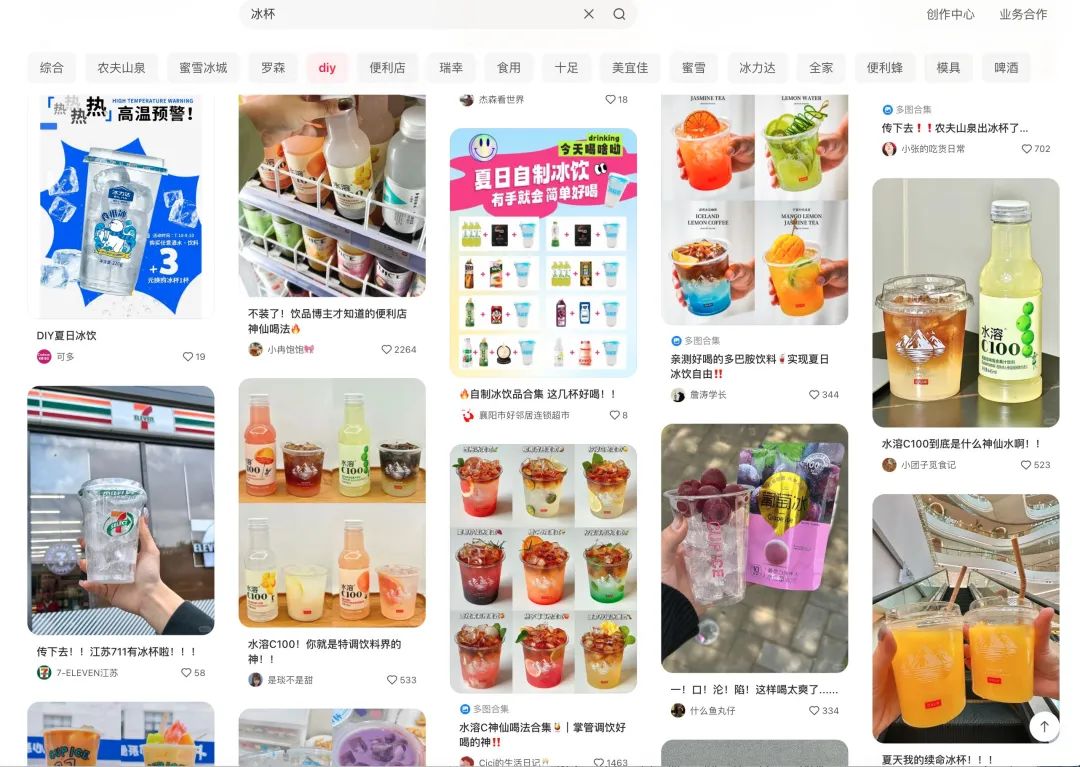Image resolution: width=1080 pixels, height=767 pixels.
Task: Select the 模具 filter chip
Action: pyautogui.click(x=948, y=68)
